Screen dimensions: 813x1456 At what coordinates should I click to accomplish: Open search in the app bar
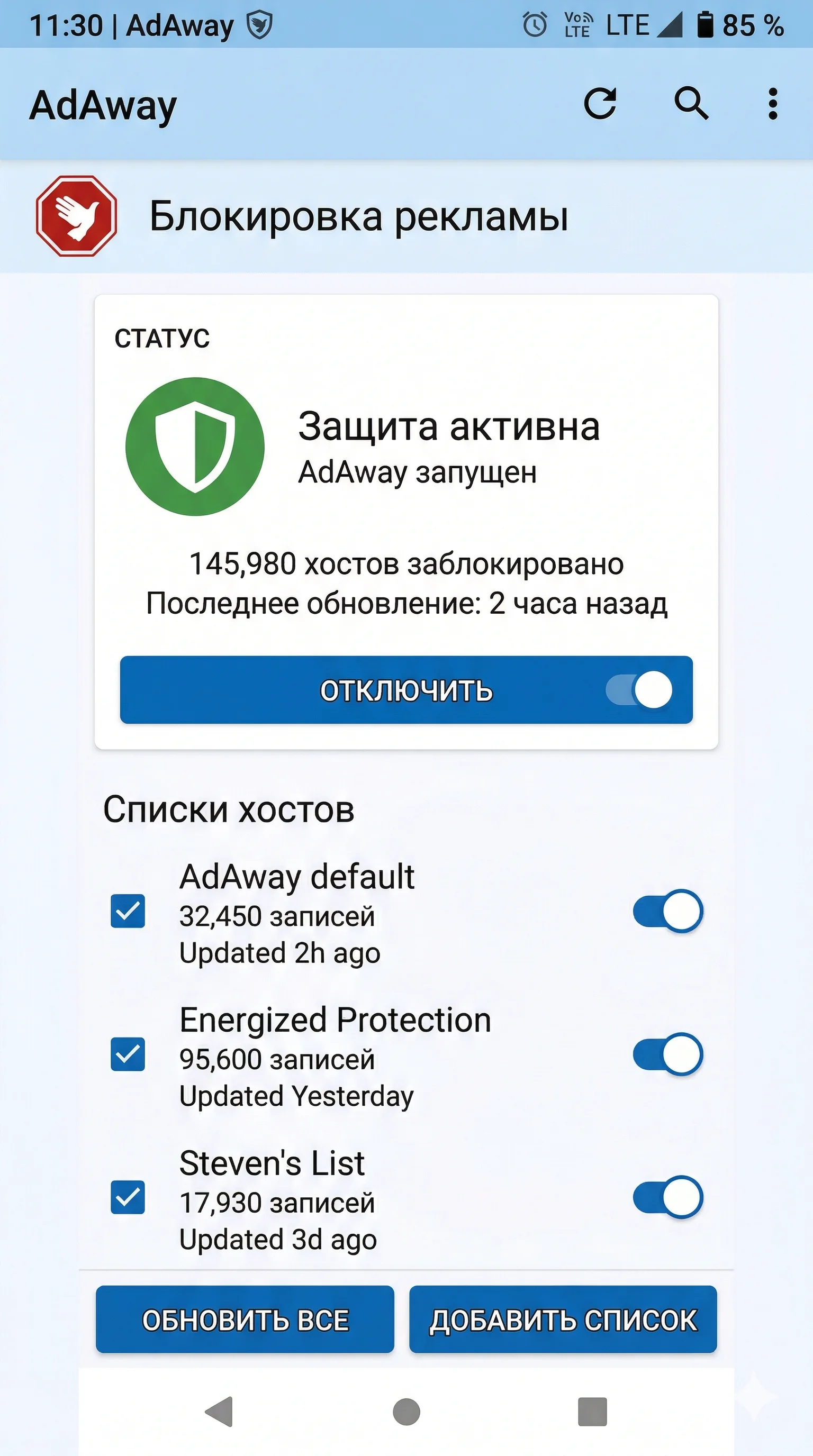coord(691,104)
